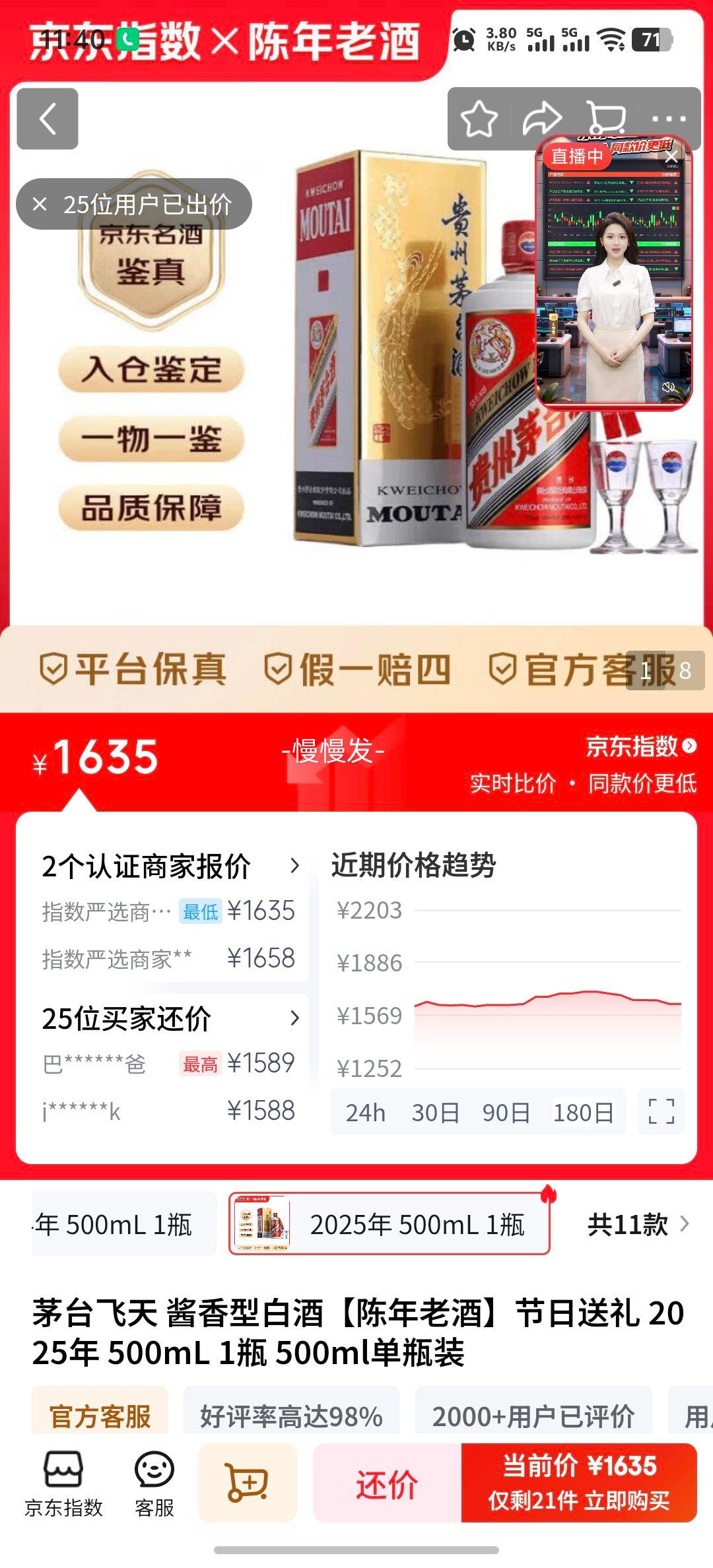
Task: Expand the 25位买家还价 buyer offers list
Action: click(x=294, y=1018)
